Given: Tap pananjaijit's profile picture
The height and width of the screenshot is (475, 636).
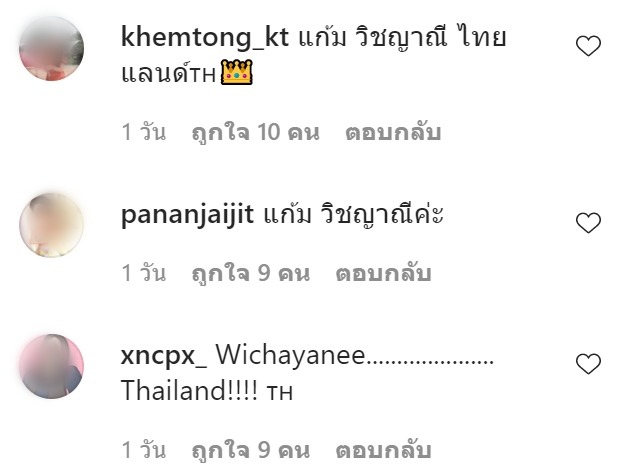Looking at the screenshot, I should click(52, 225).
